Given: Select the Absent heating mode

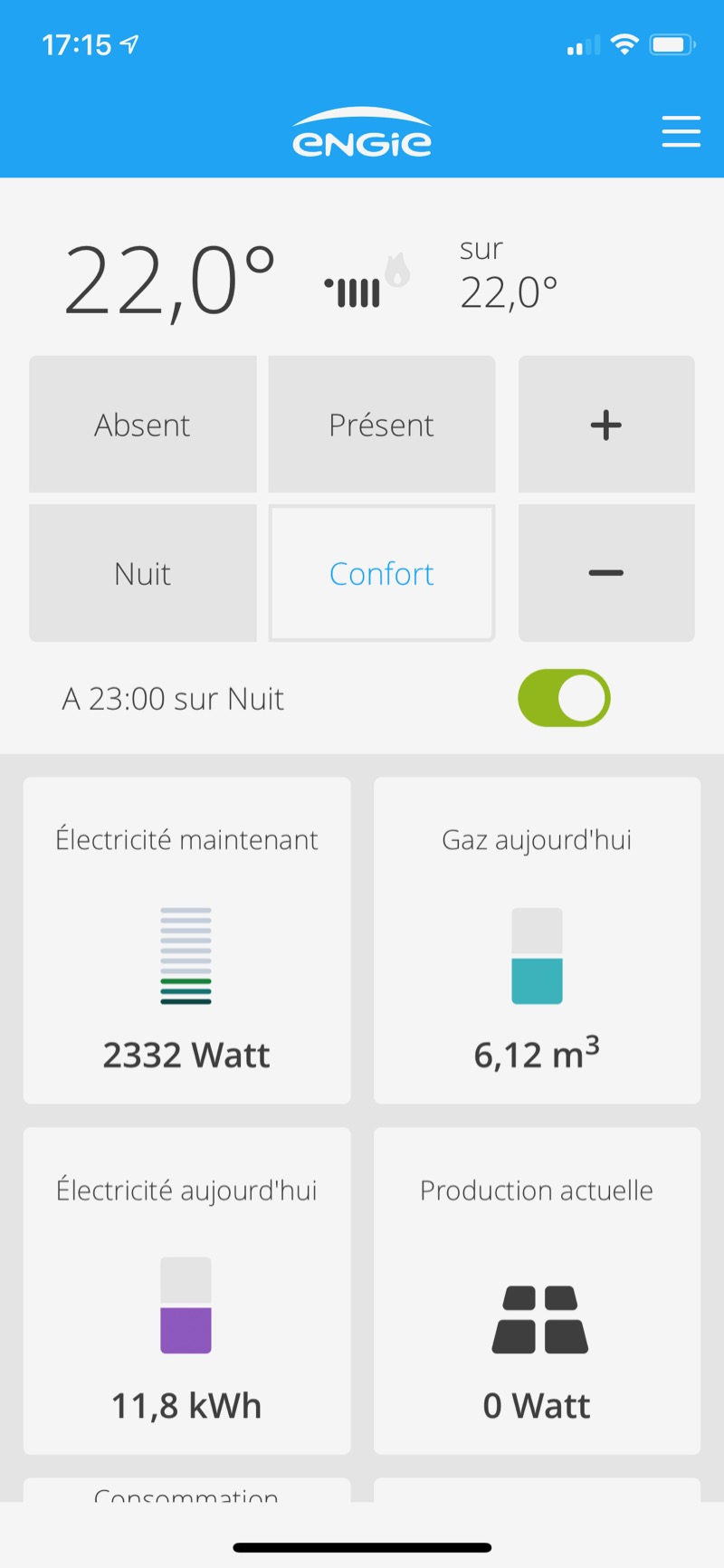Looking at the screenshot, I should pos(143,425).
